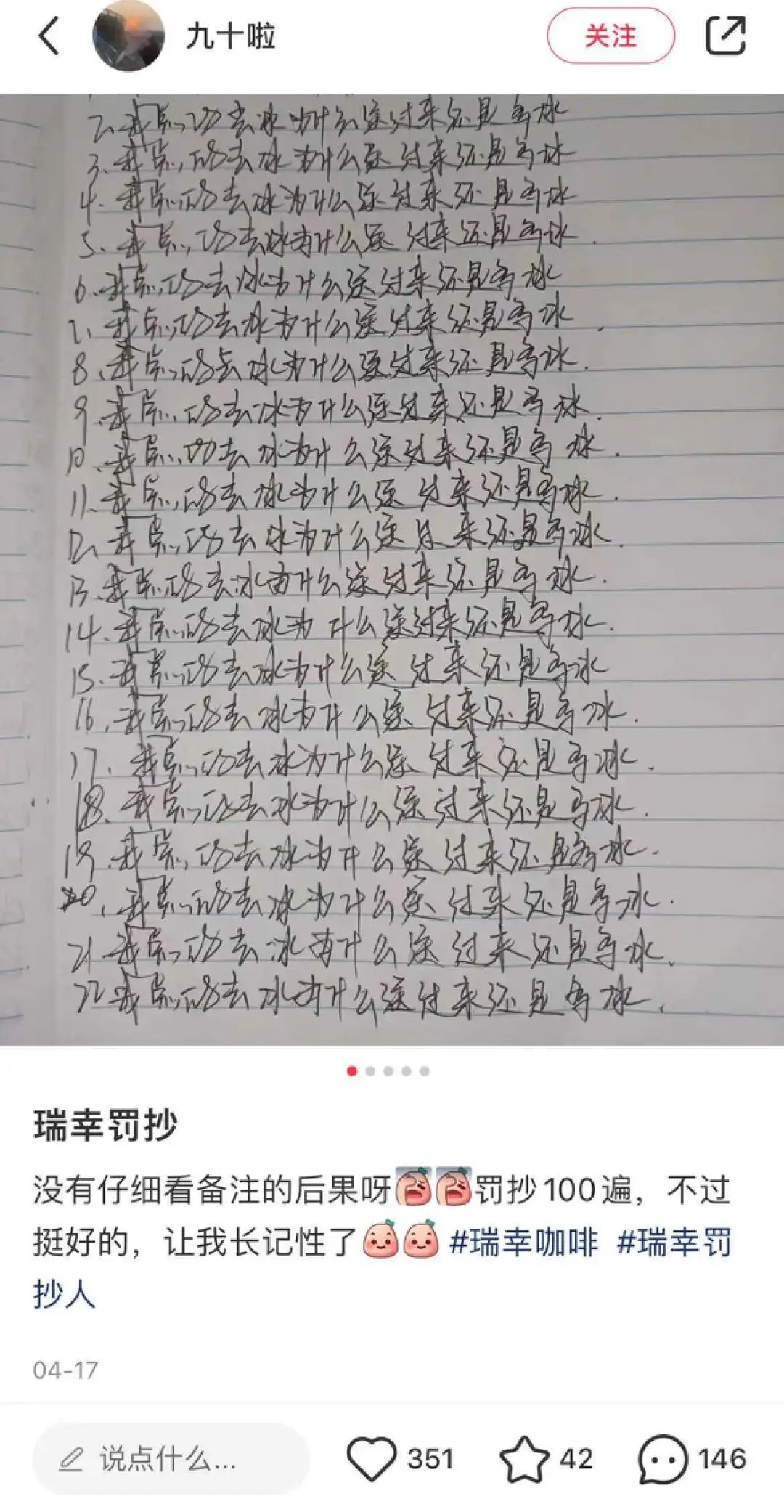
Task: Open 九十啦's profile avatar
Action: (x=127, y=36)
